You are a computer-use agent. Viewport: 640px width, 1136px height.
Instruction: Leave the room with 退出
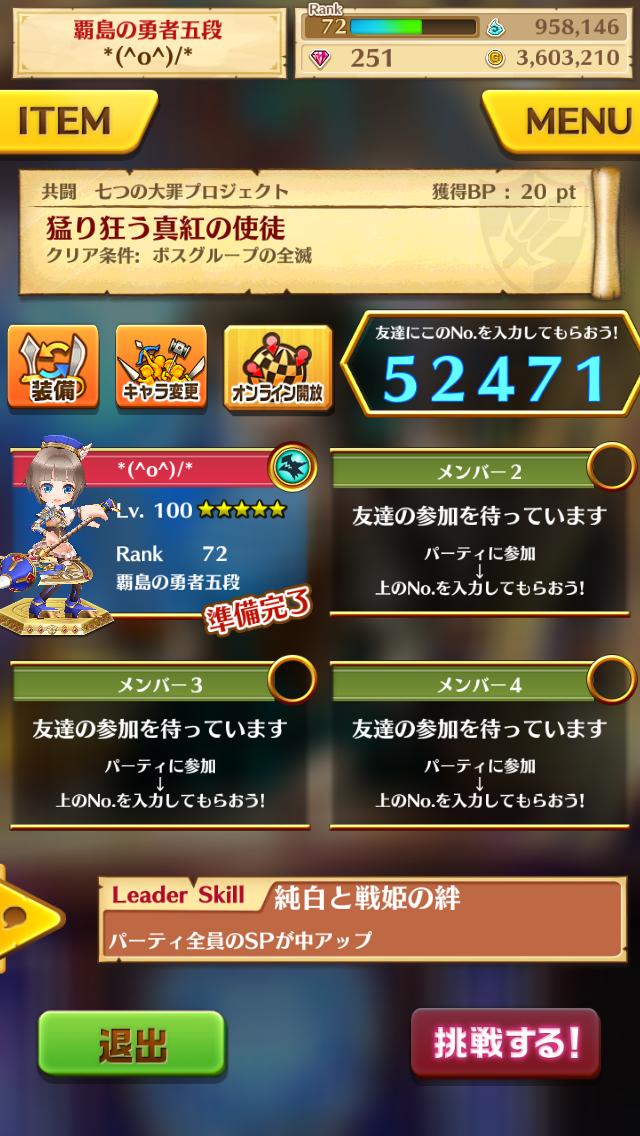(132, 1045)
